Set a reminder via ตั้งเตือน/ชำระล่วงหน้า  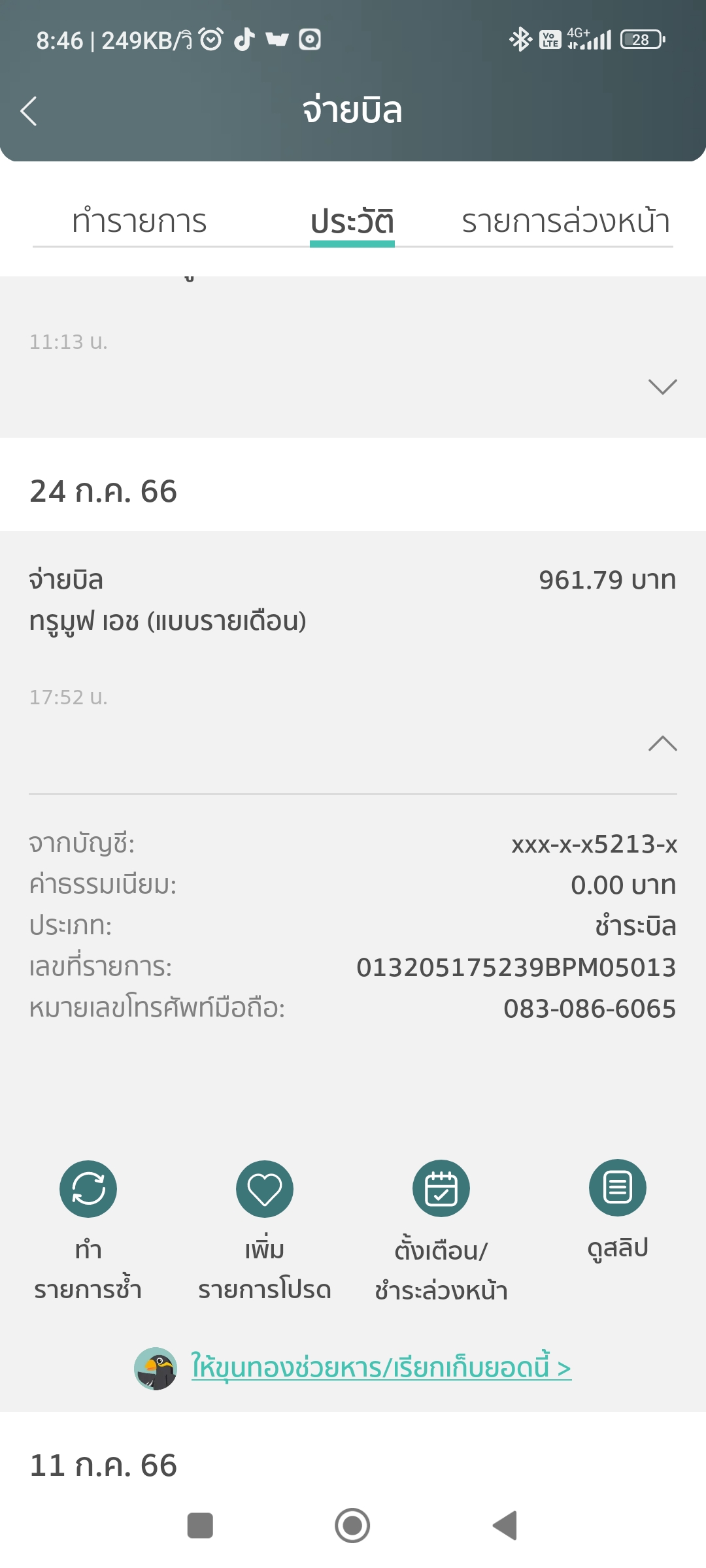coord(441,1189)
